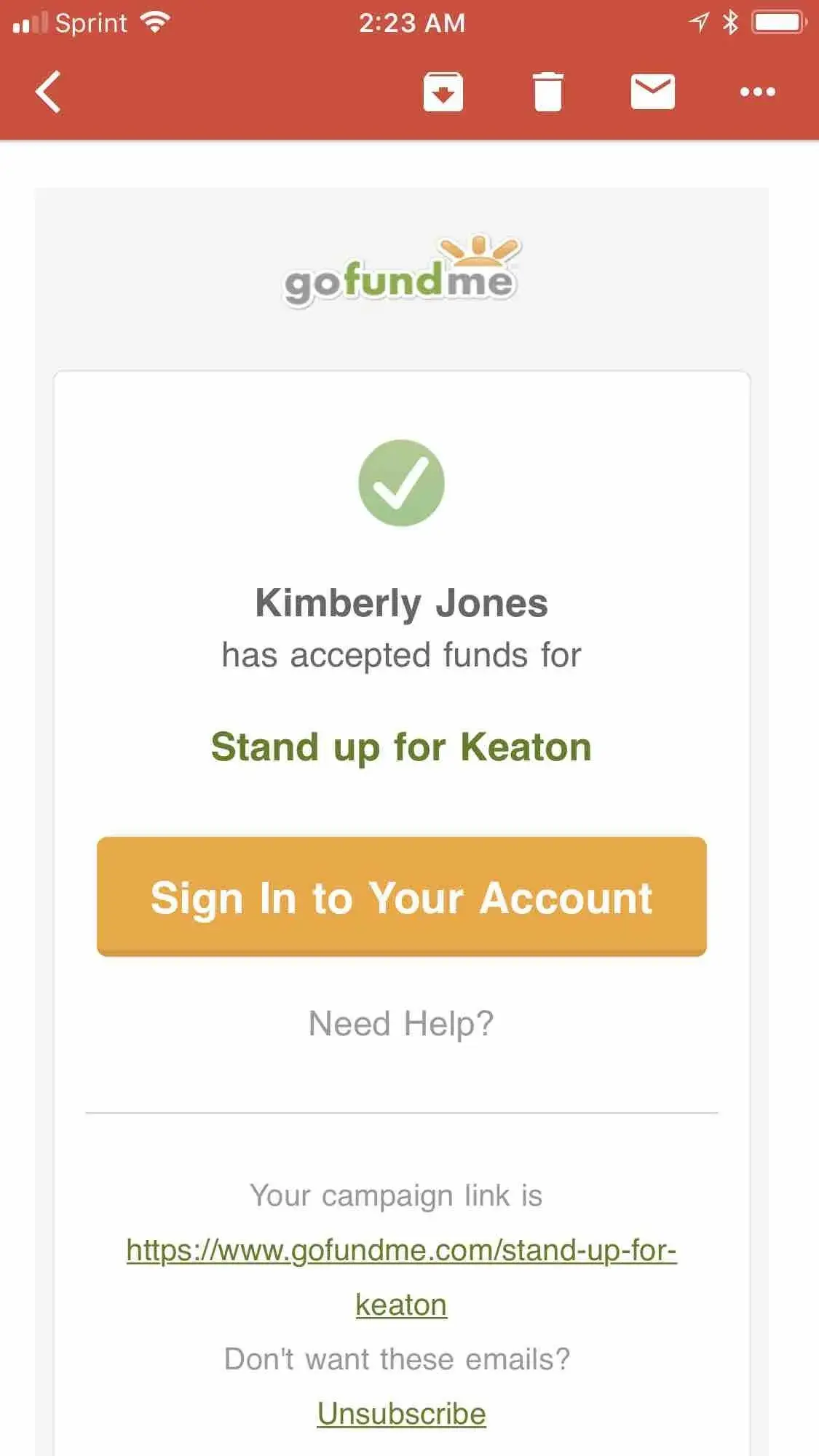Open the Stand up for Keaton campaign title
The width and height of the screenshot is (819, 1456).
coord(401,747)
